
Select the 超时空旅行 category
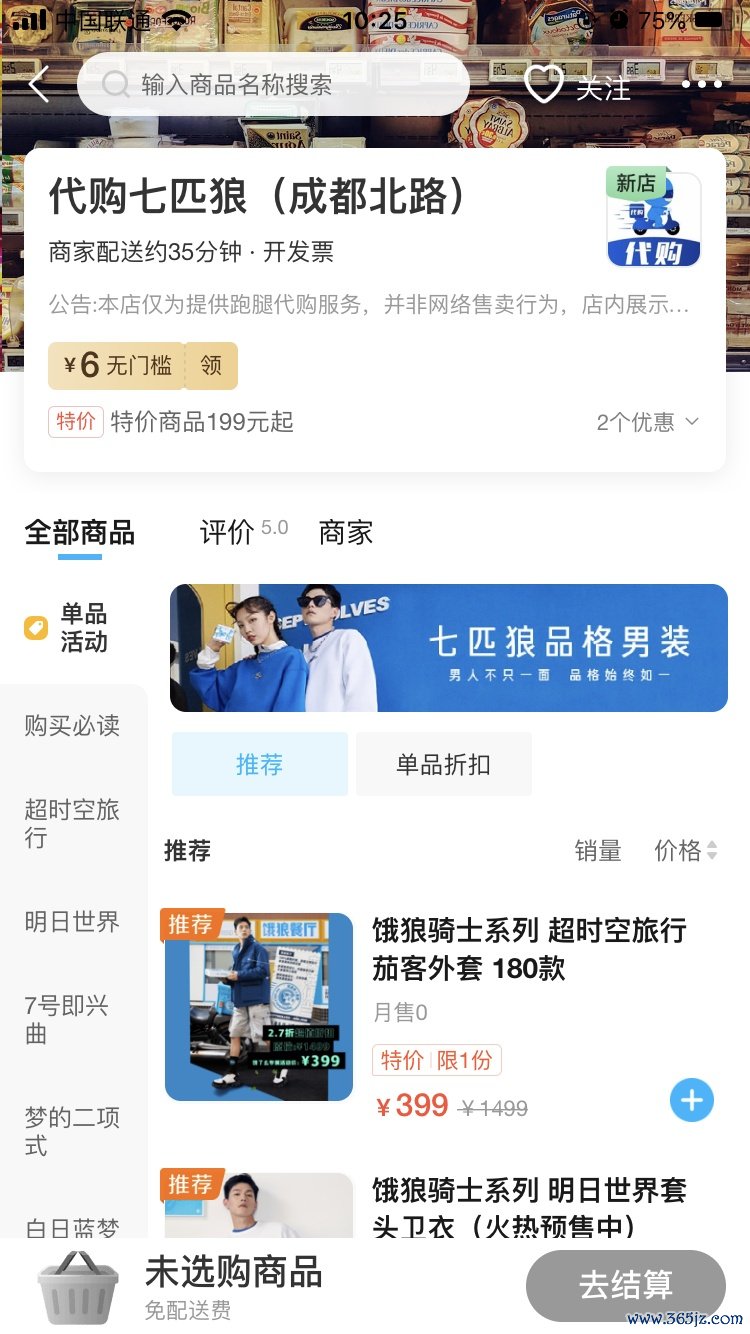click(x=72, y=822)
